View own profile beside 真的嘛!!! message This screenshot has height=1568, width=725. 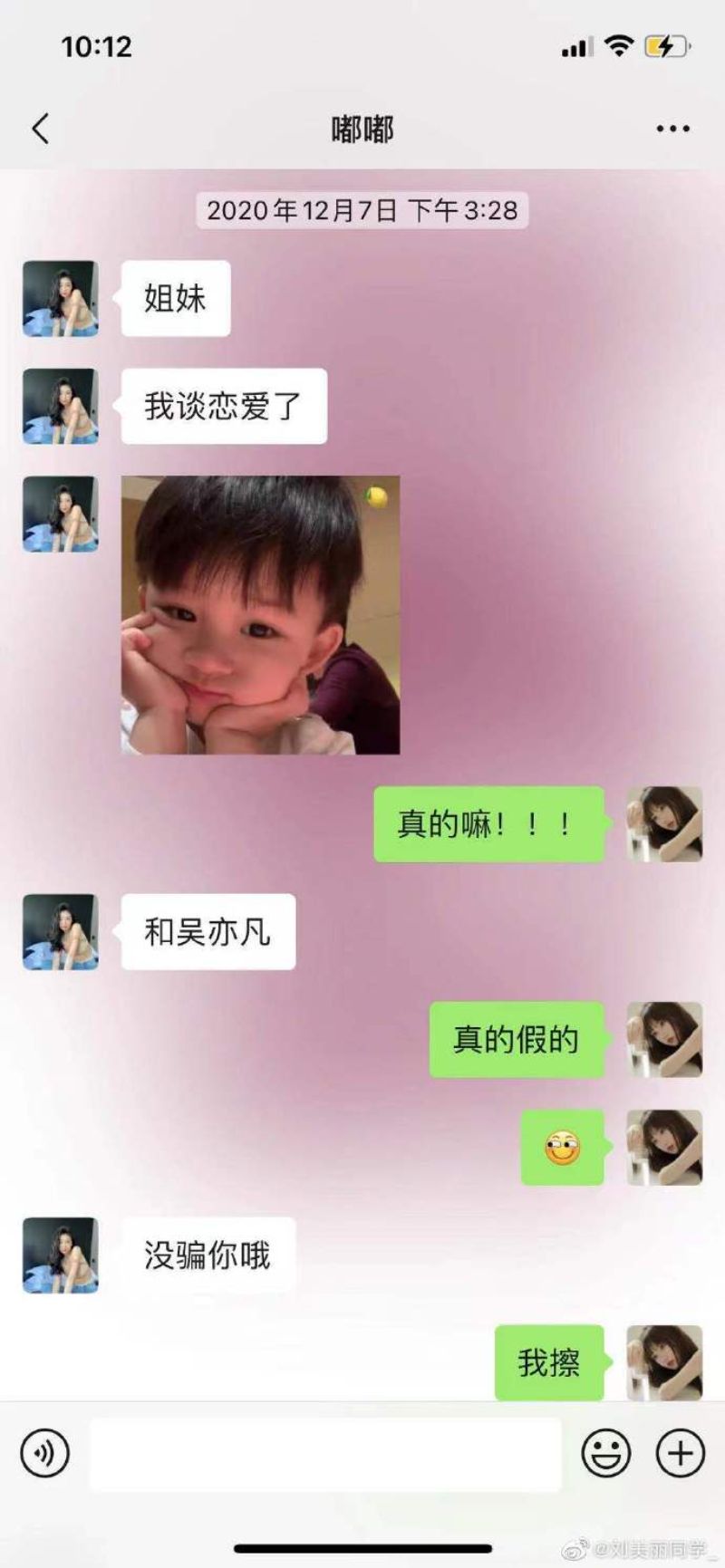click(x=664, y=824)
